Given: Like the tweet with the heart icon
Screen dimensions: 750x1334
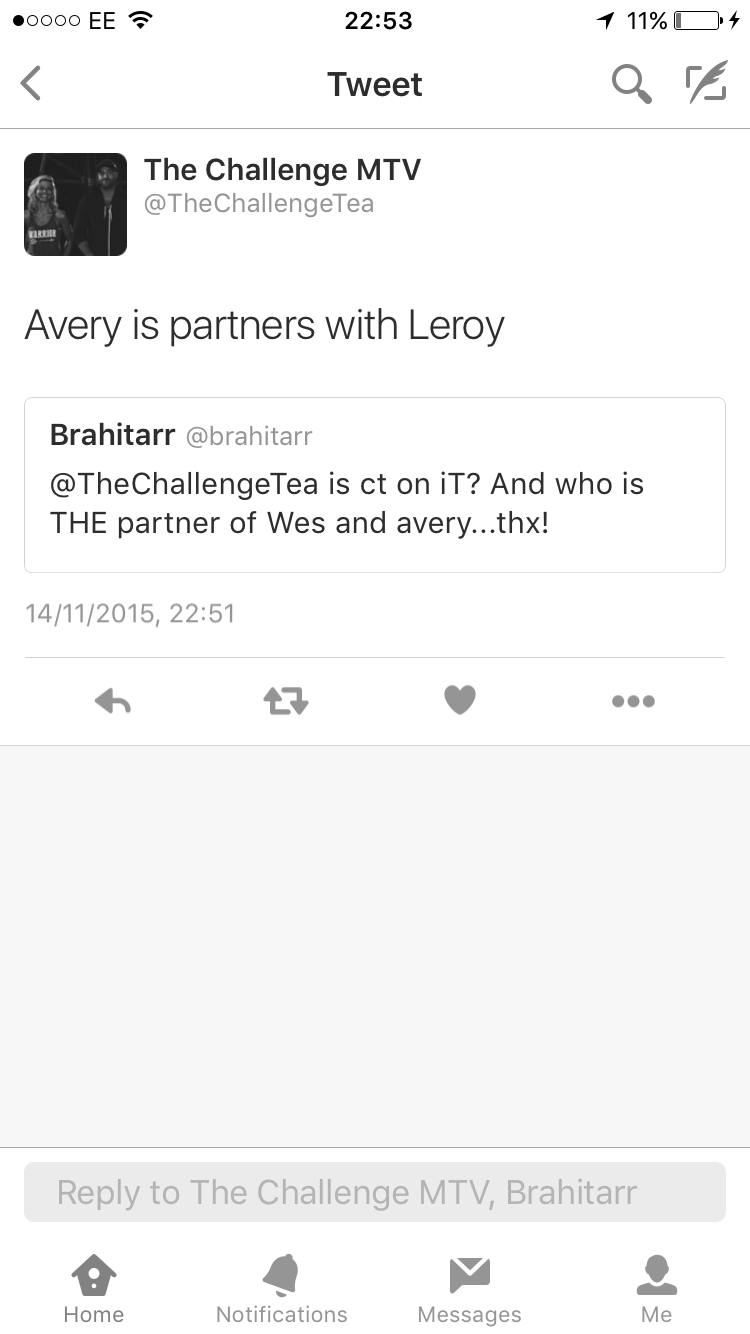Looking at the screenshot, I should 460,701.
